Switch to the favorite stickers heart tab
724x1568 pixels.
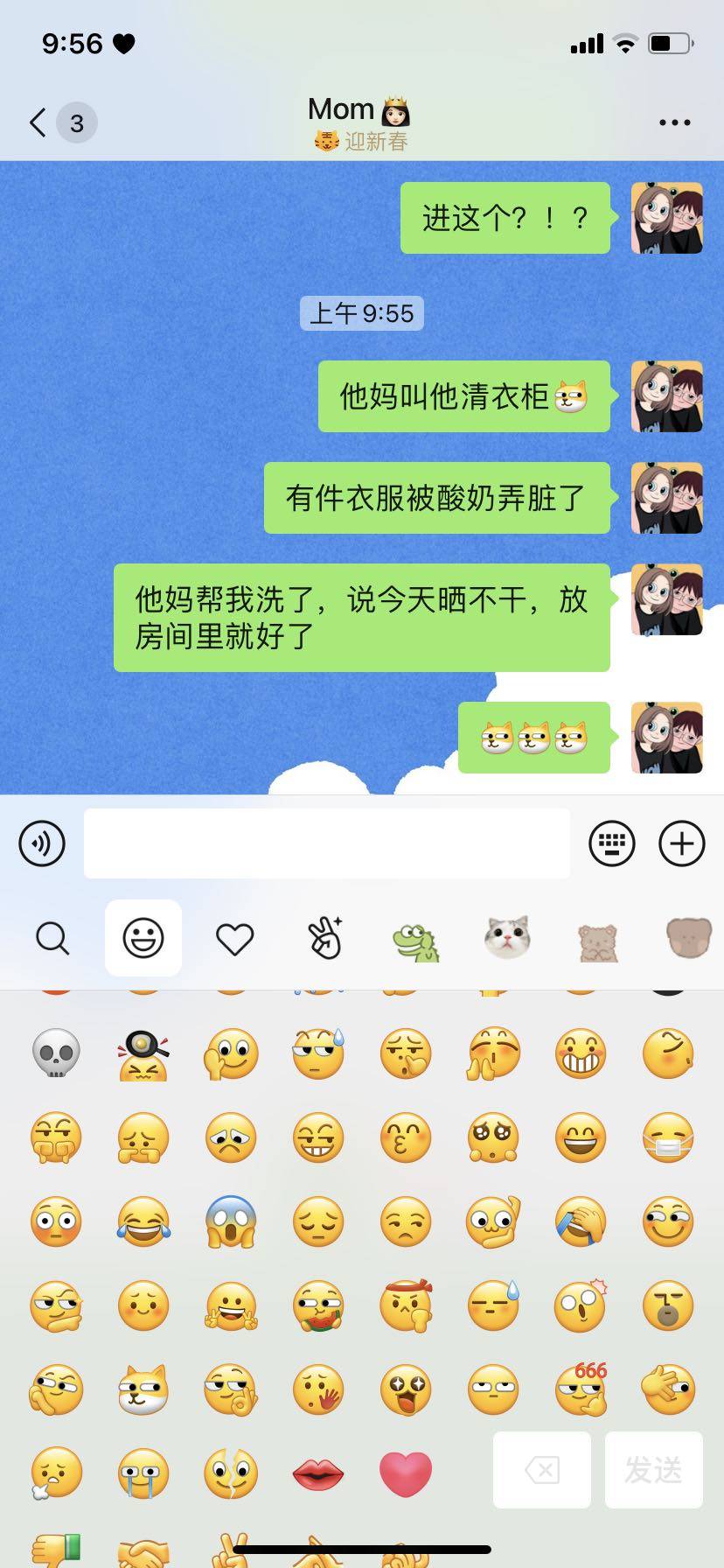click(234, 938)
